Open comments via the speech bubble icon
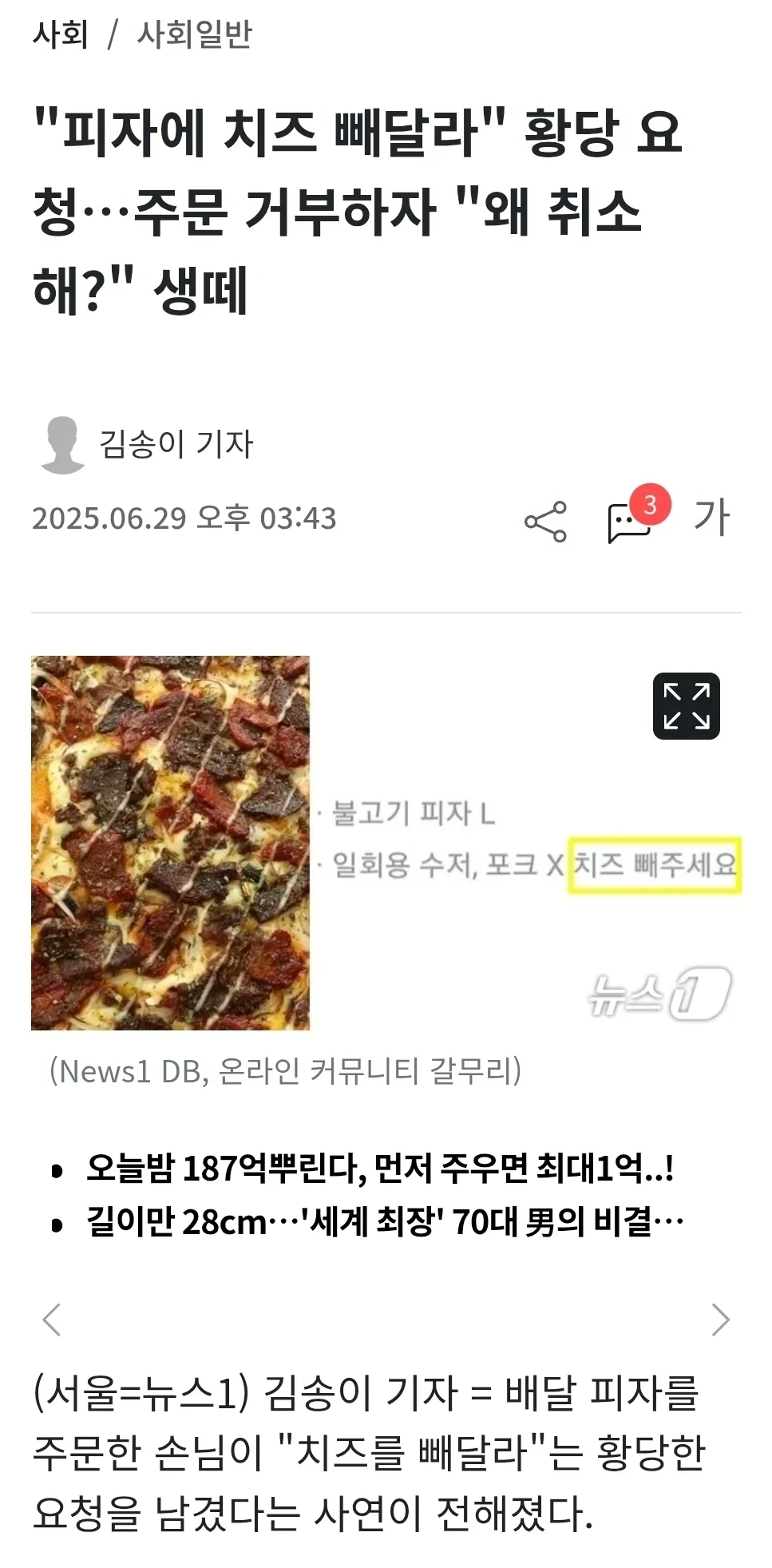Screen dimensions: 772x1568 tap(625, 518)
